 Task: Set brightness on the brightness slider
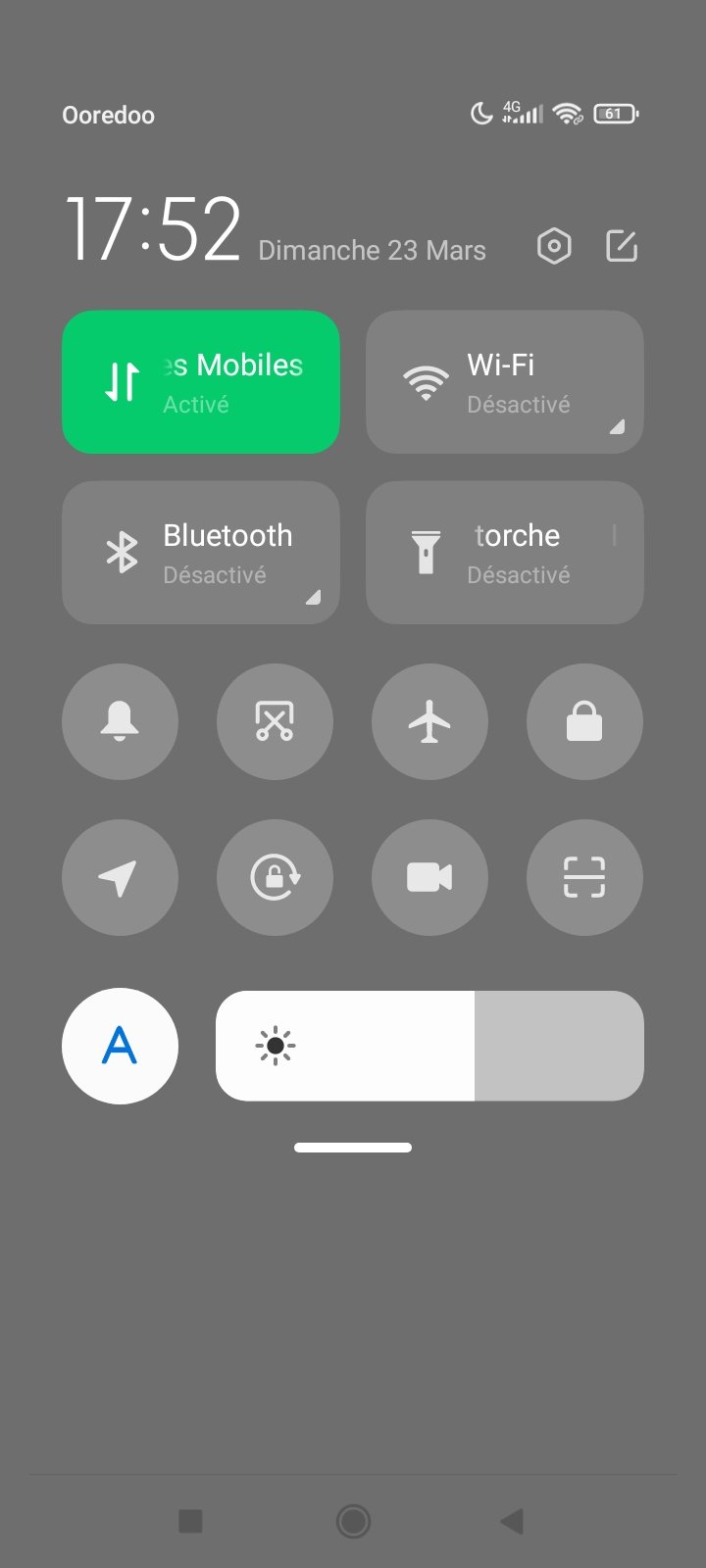click(429, 1046)
